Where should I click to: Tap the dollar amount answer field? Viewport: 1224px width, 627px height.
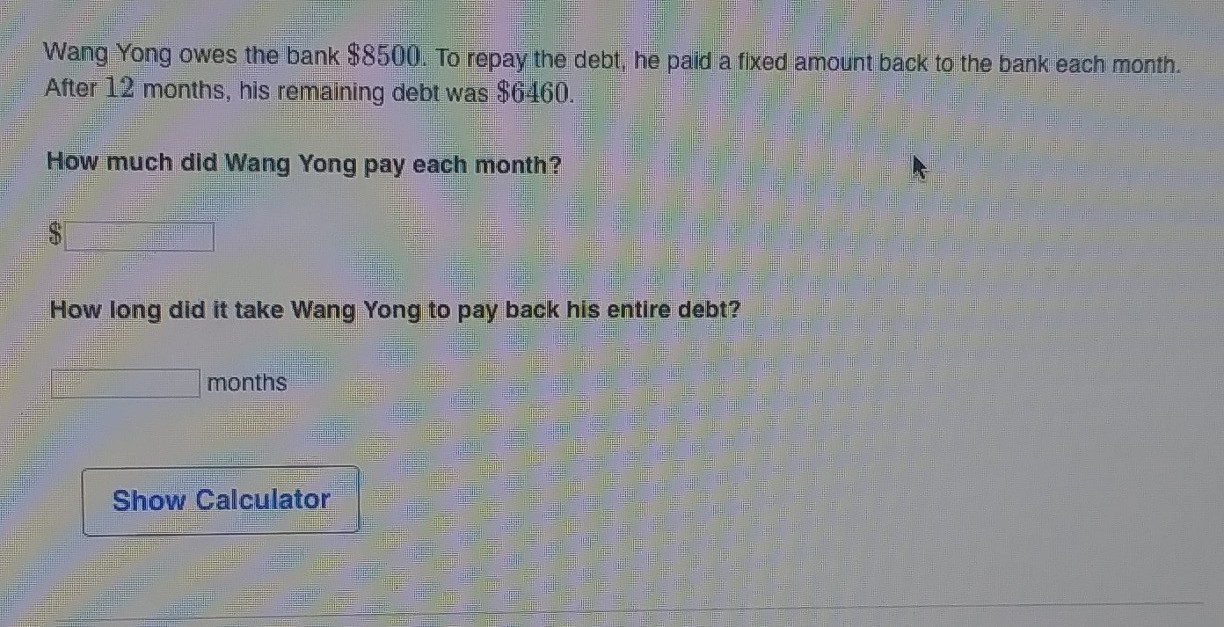[139, 237]
